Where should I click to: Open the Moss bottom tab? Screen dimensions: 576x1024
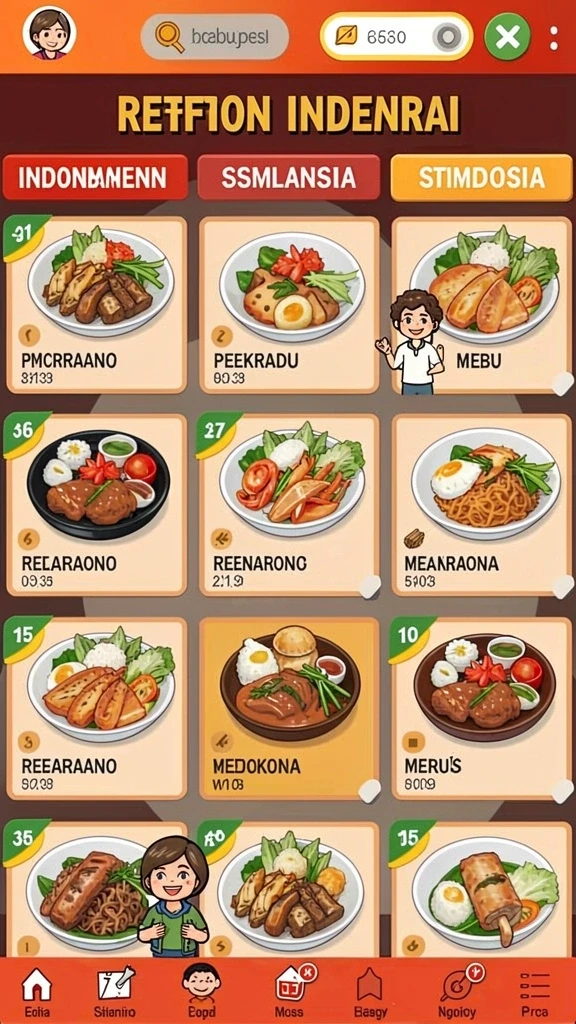point(288,991)
